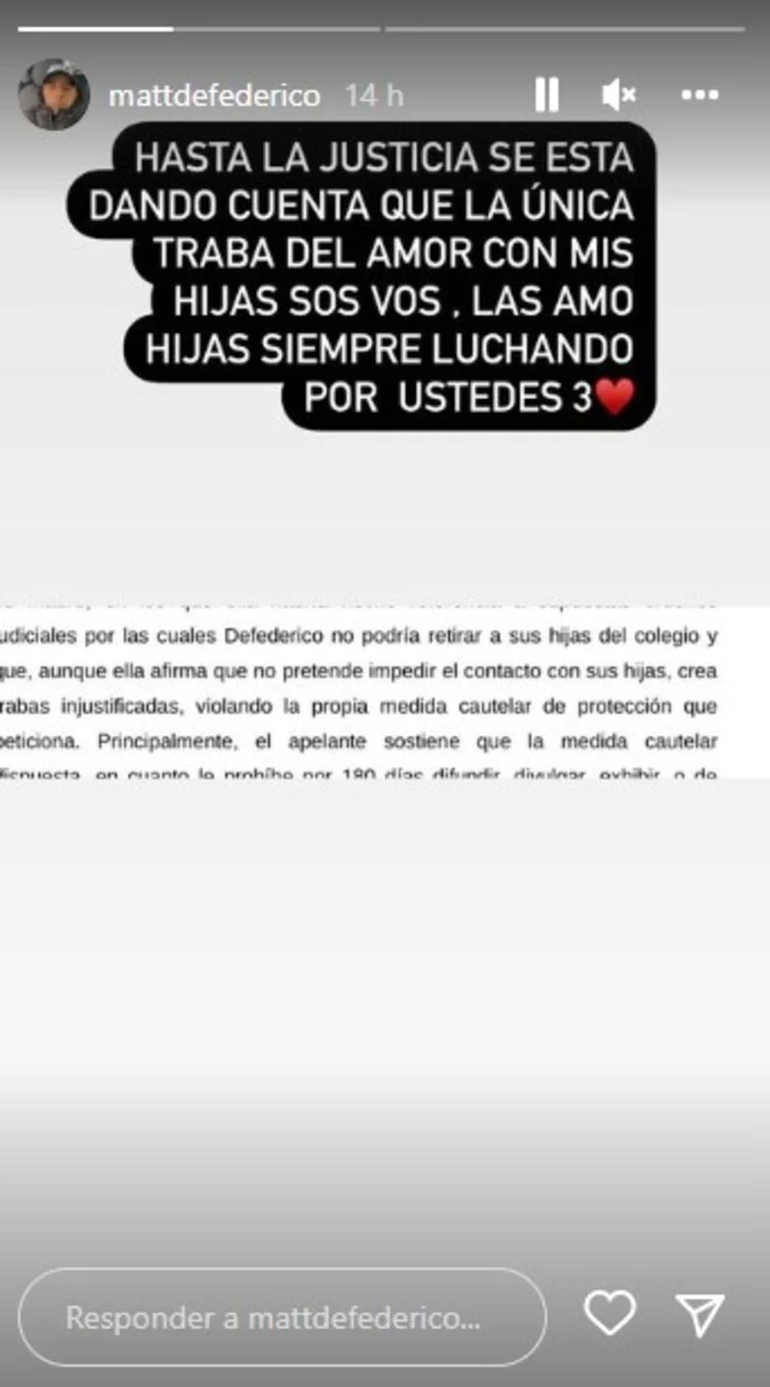Pause the story playback
Screen dimensions: 770x1387
click(x=546, y=95)
